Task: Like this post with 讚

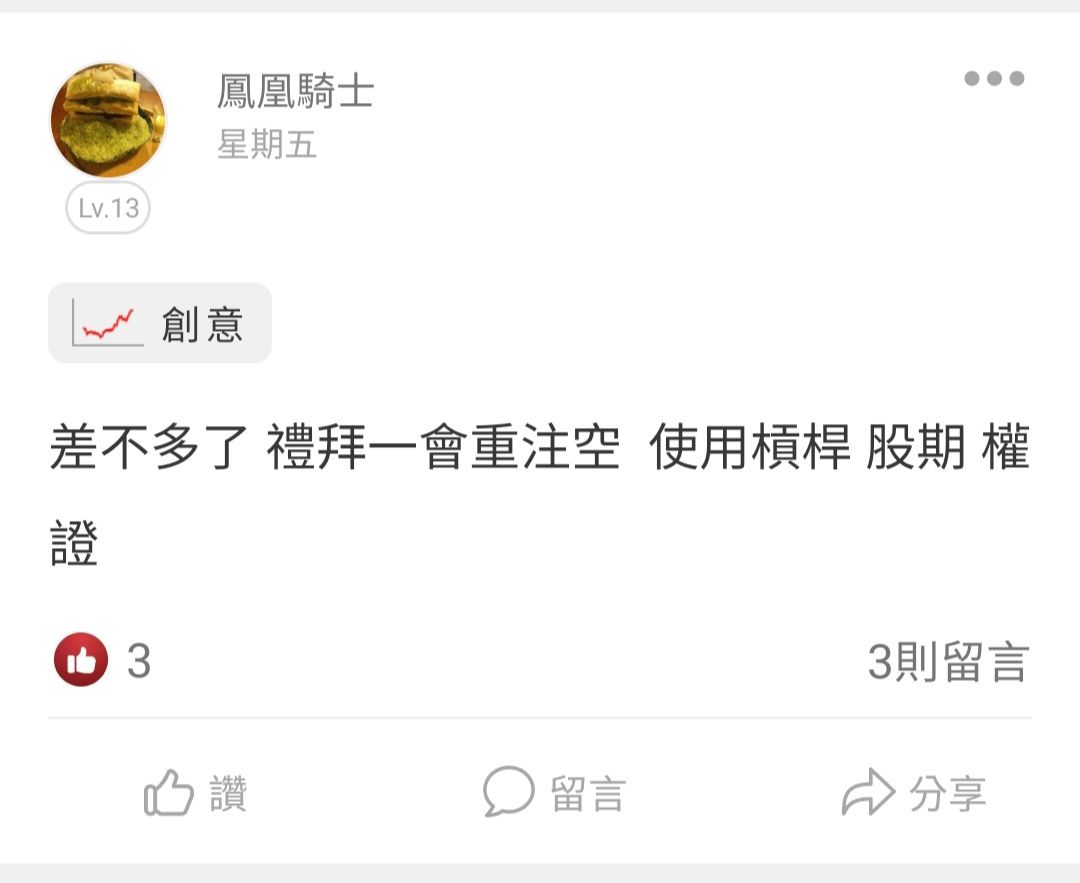Action: pos(195,793)
